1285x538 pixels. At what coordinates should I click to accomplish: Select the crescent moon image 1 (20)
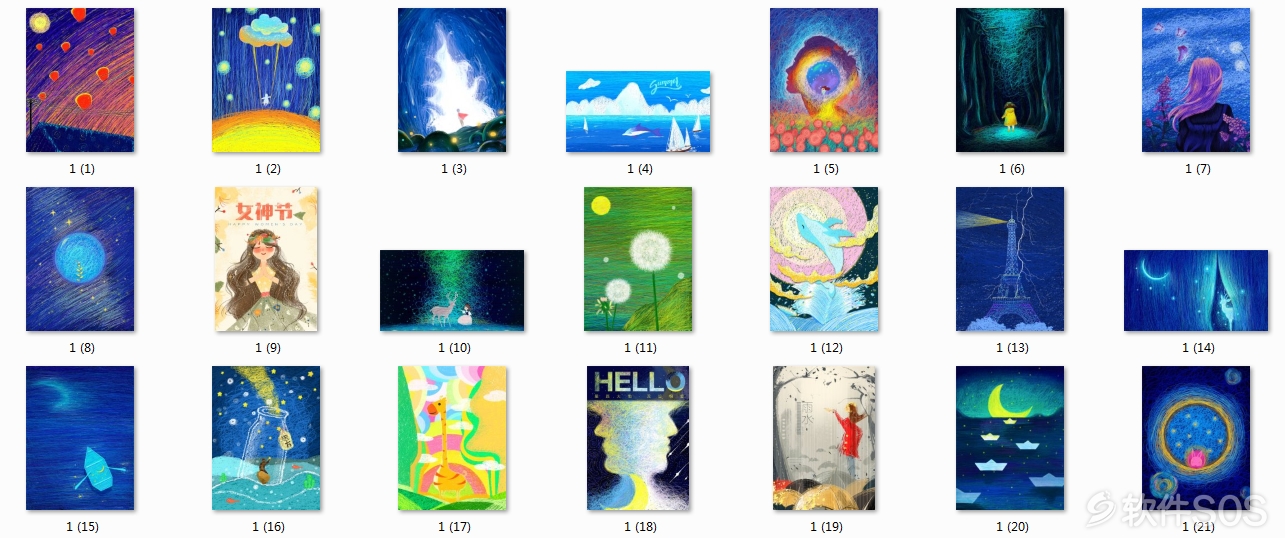tap(1010, 438)
